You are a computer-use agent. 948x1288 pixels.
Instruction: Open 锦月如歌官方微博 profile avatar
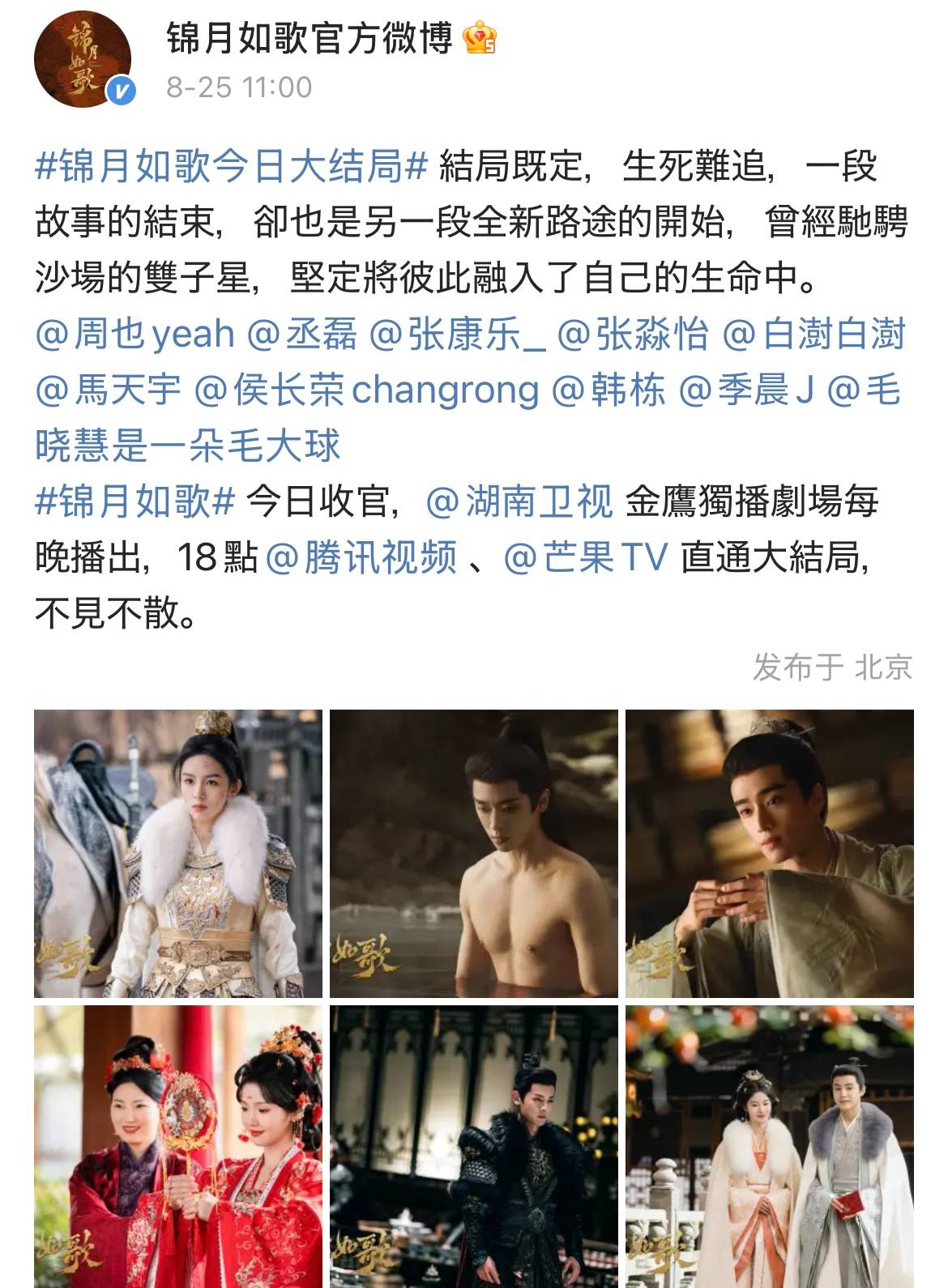(x=82, y=59)
